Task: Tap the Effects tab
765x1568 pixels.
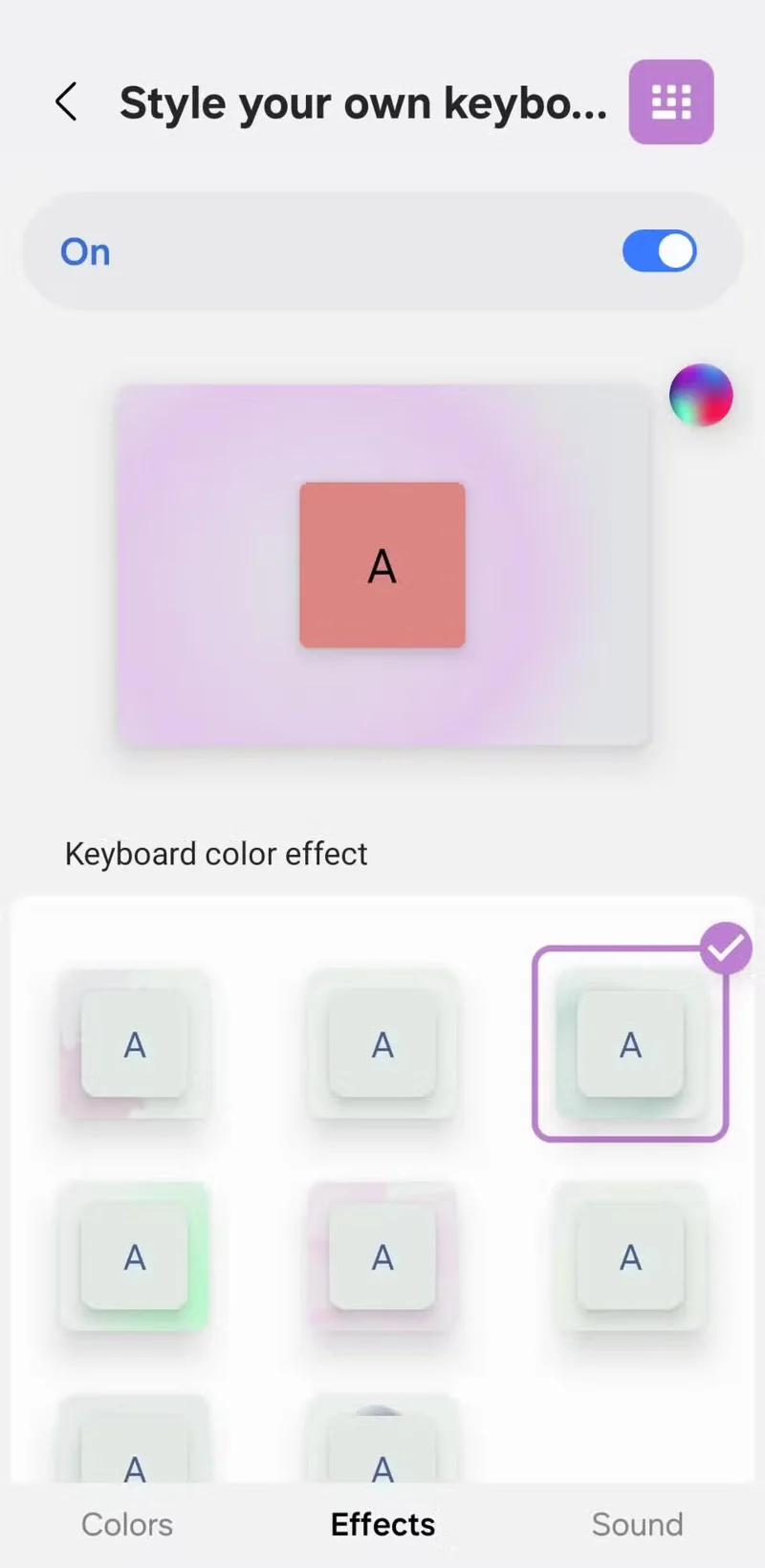Action: point(382,1524)
